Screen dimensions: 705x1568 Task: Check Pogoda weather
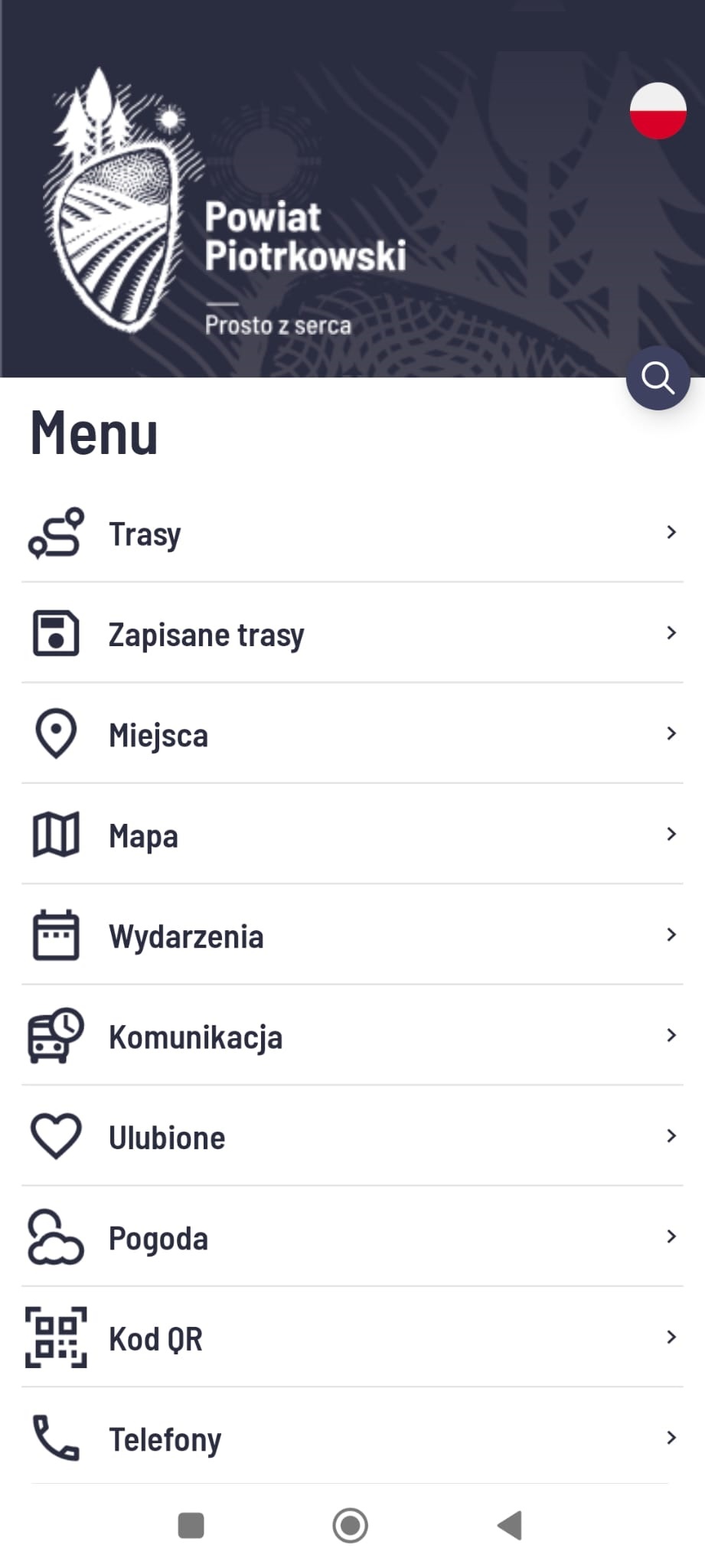point(352,1238)
